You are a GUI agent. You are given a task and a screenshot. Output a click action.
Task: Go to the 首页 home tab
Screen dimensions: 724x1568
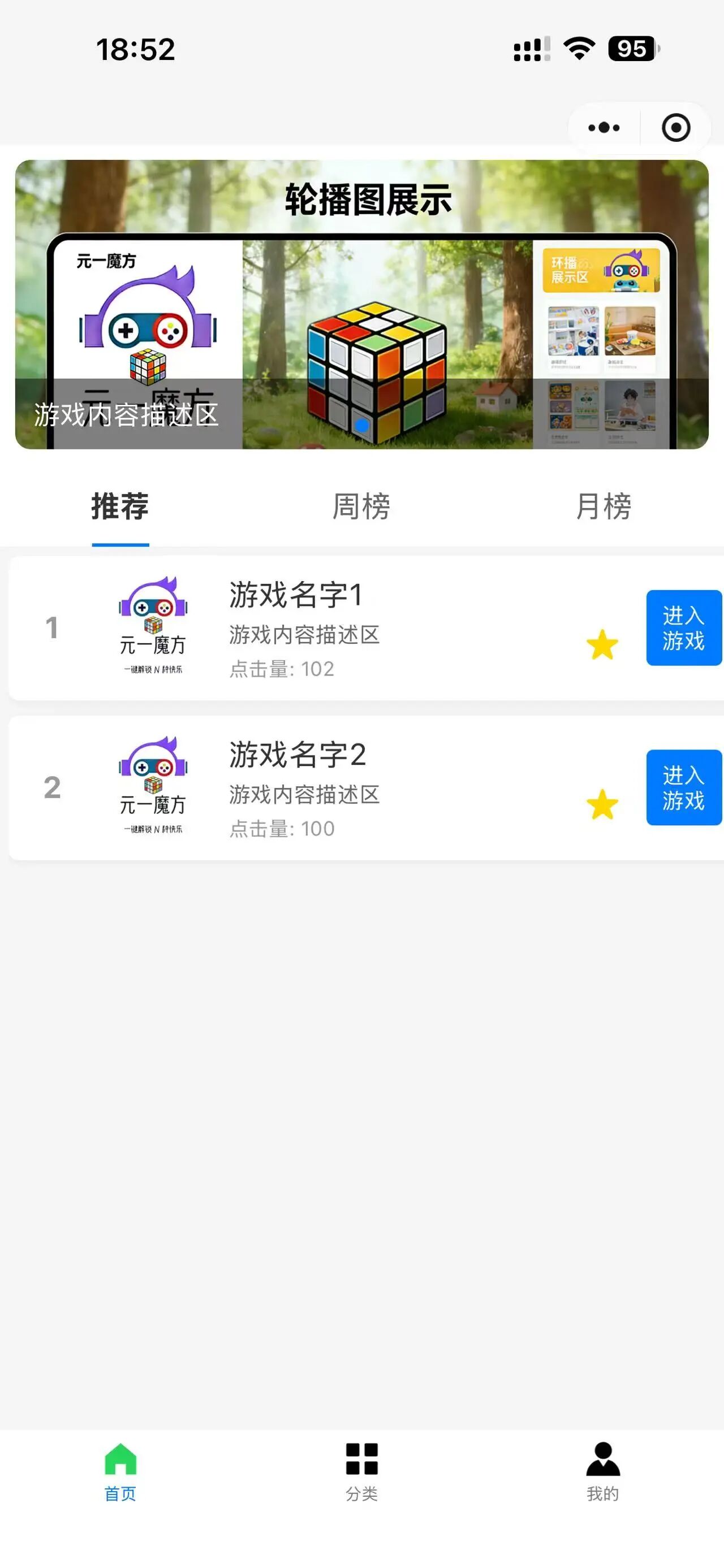tap(120, 1471)
